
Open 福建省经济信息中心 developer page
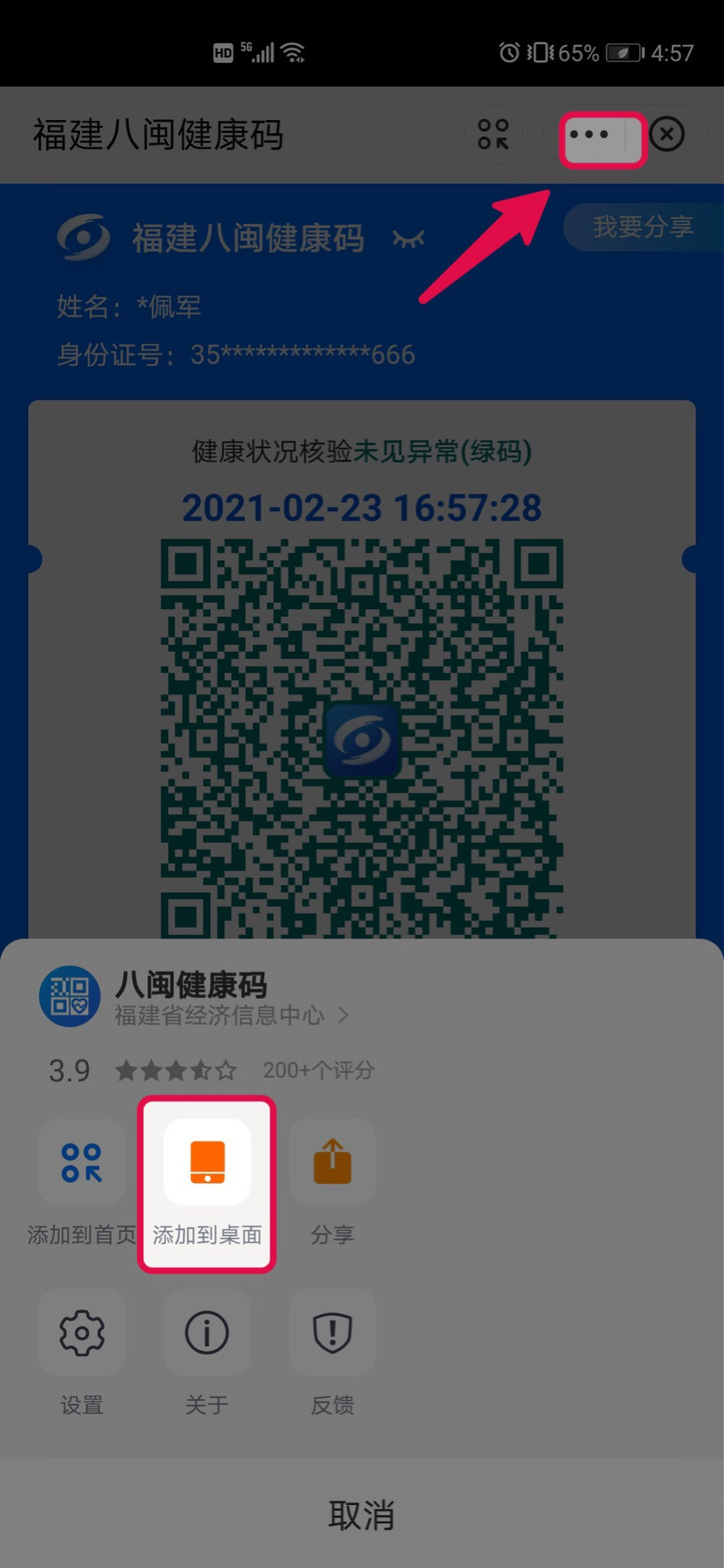tap(231, 1015)
